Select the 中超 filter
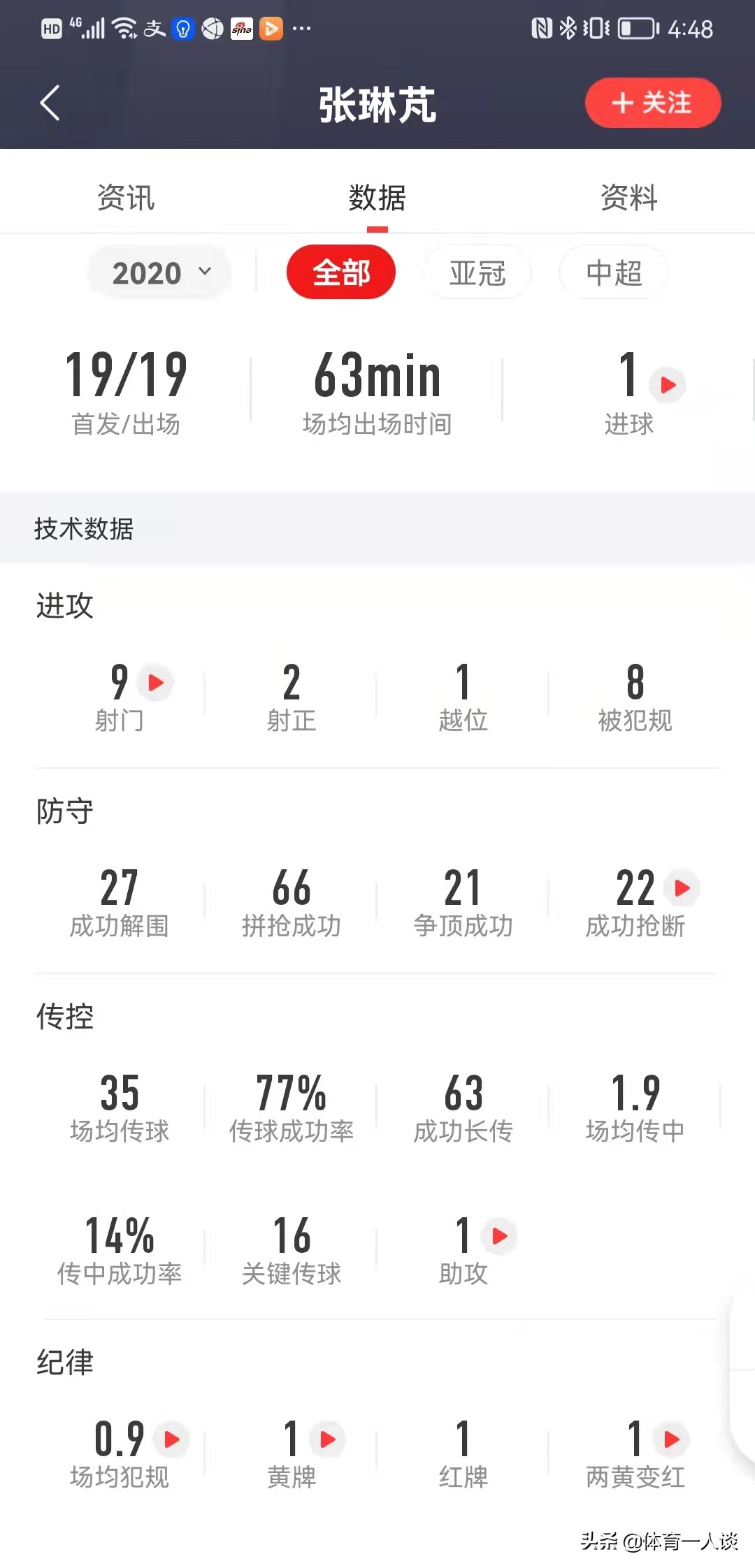 tap(613, 273)
